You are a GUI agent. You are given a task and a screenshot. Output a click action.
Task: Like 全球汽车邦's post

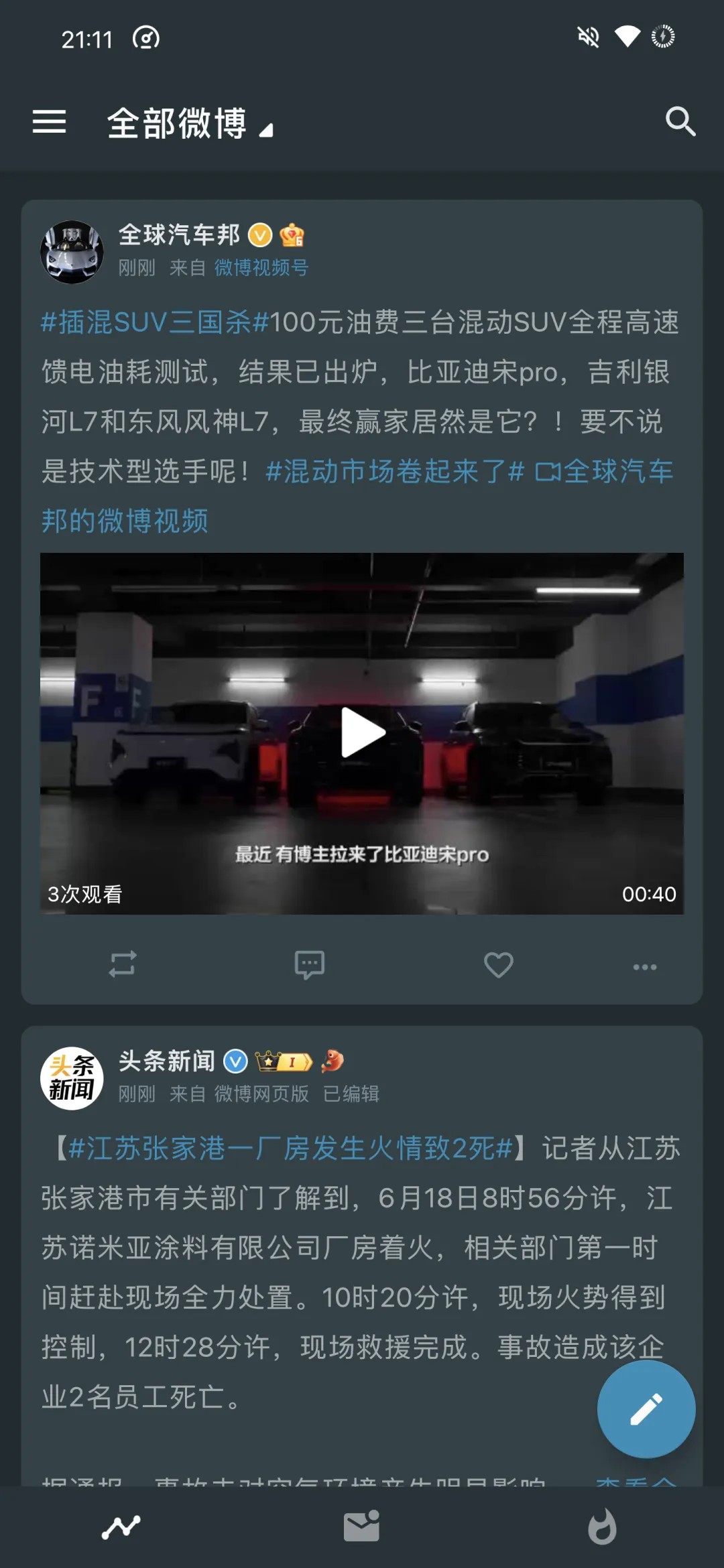tap(498, 965)
